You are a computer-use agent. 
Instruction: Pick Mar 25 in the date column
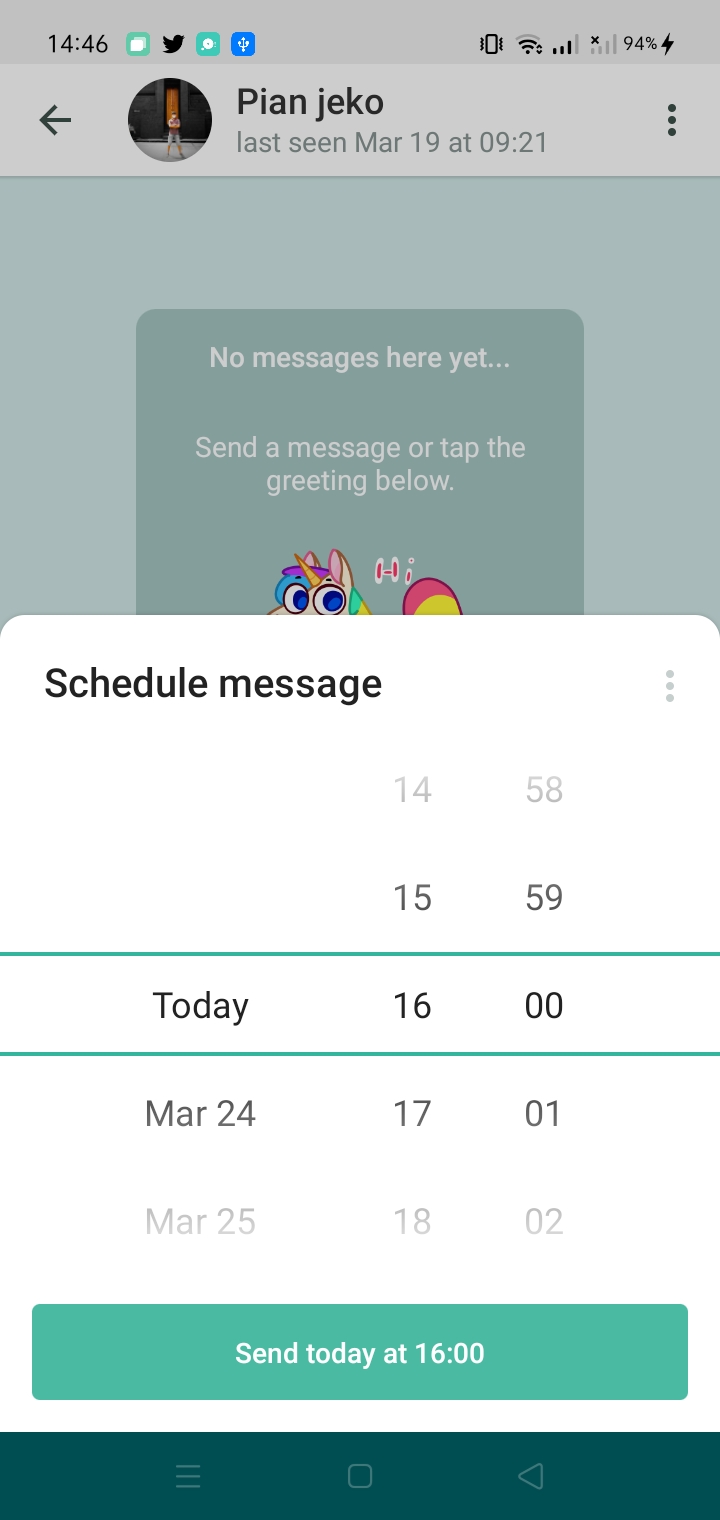coord(200,1221)
